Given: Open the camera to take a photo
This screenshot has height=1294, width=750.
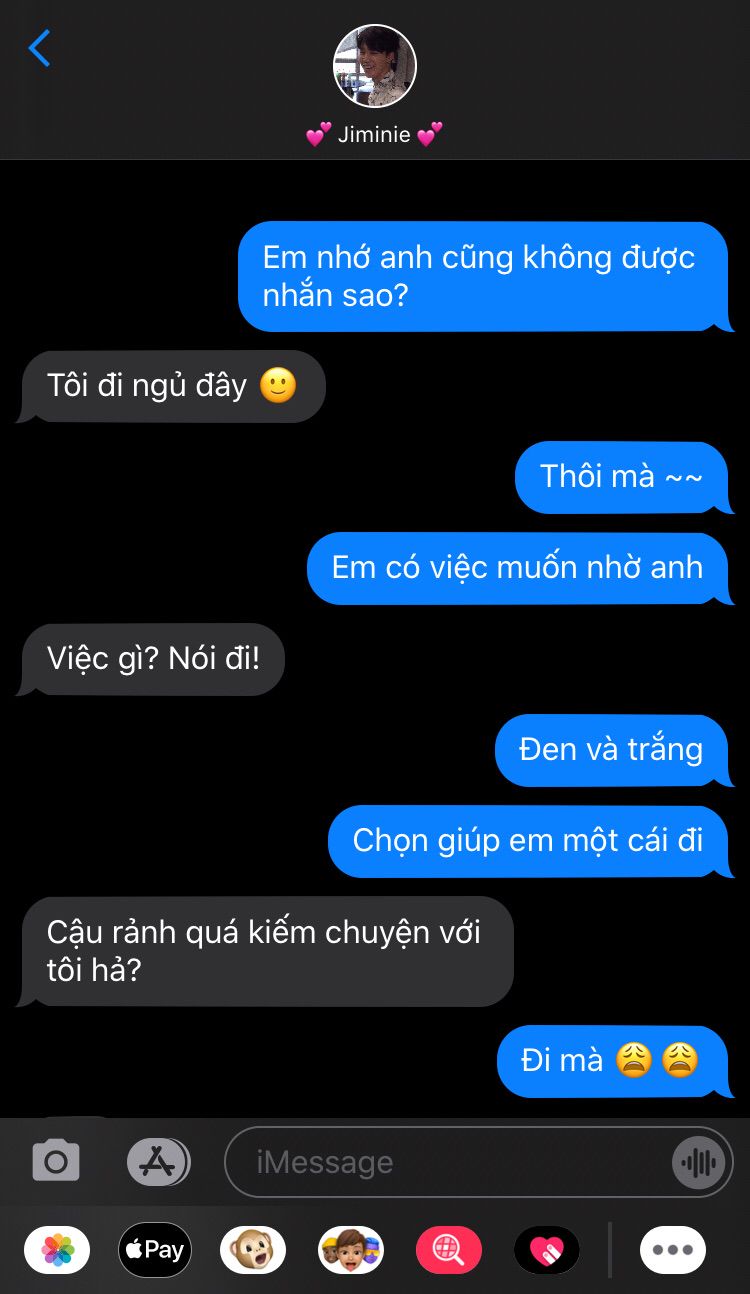Looking at the screenshot, I should coord(56,1161).
